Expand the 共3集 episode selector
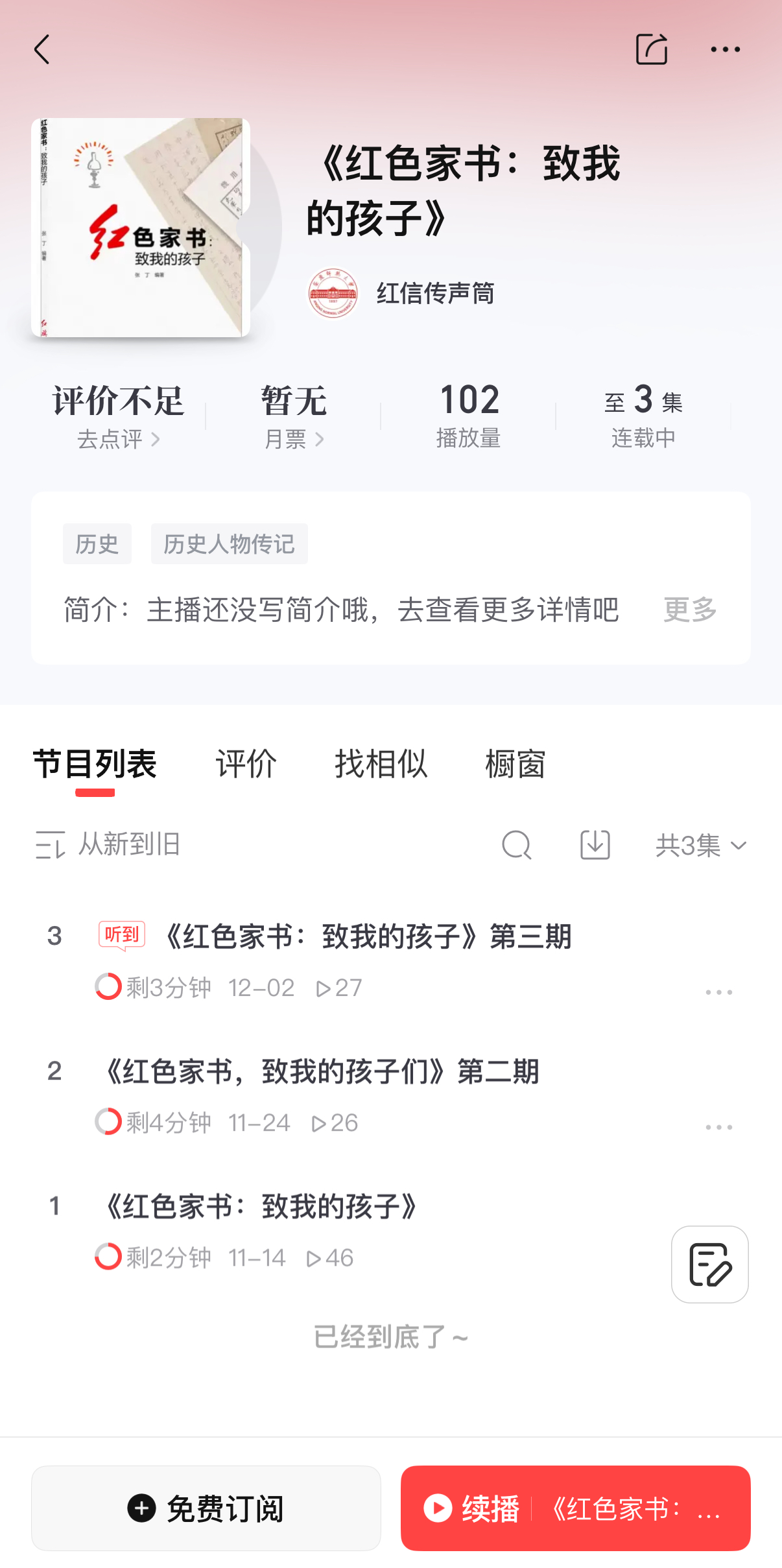 701,845
